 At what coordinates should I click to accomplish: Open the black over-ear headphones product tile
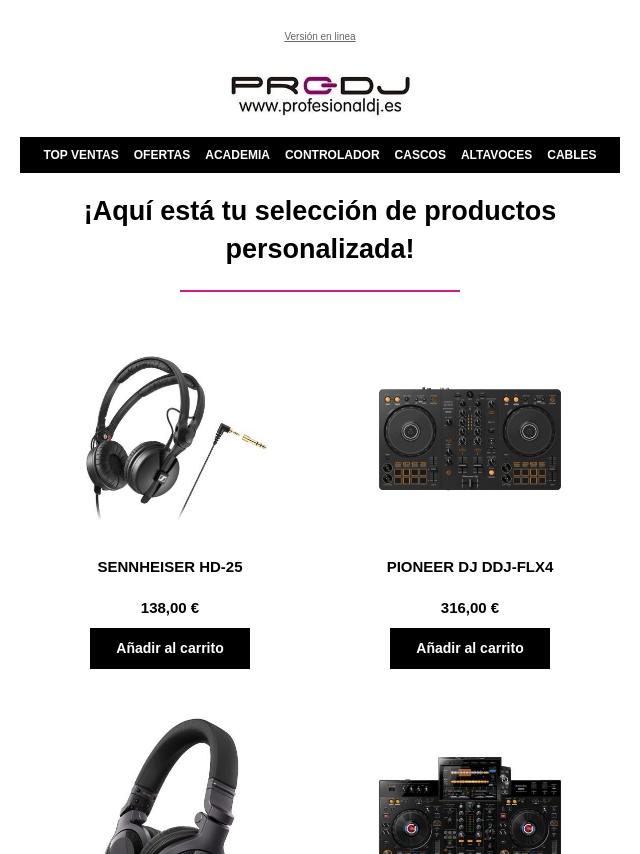pyautogui.click(x=170, y=790)
